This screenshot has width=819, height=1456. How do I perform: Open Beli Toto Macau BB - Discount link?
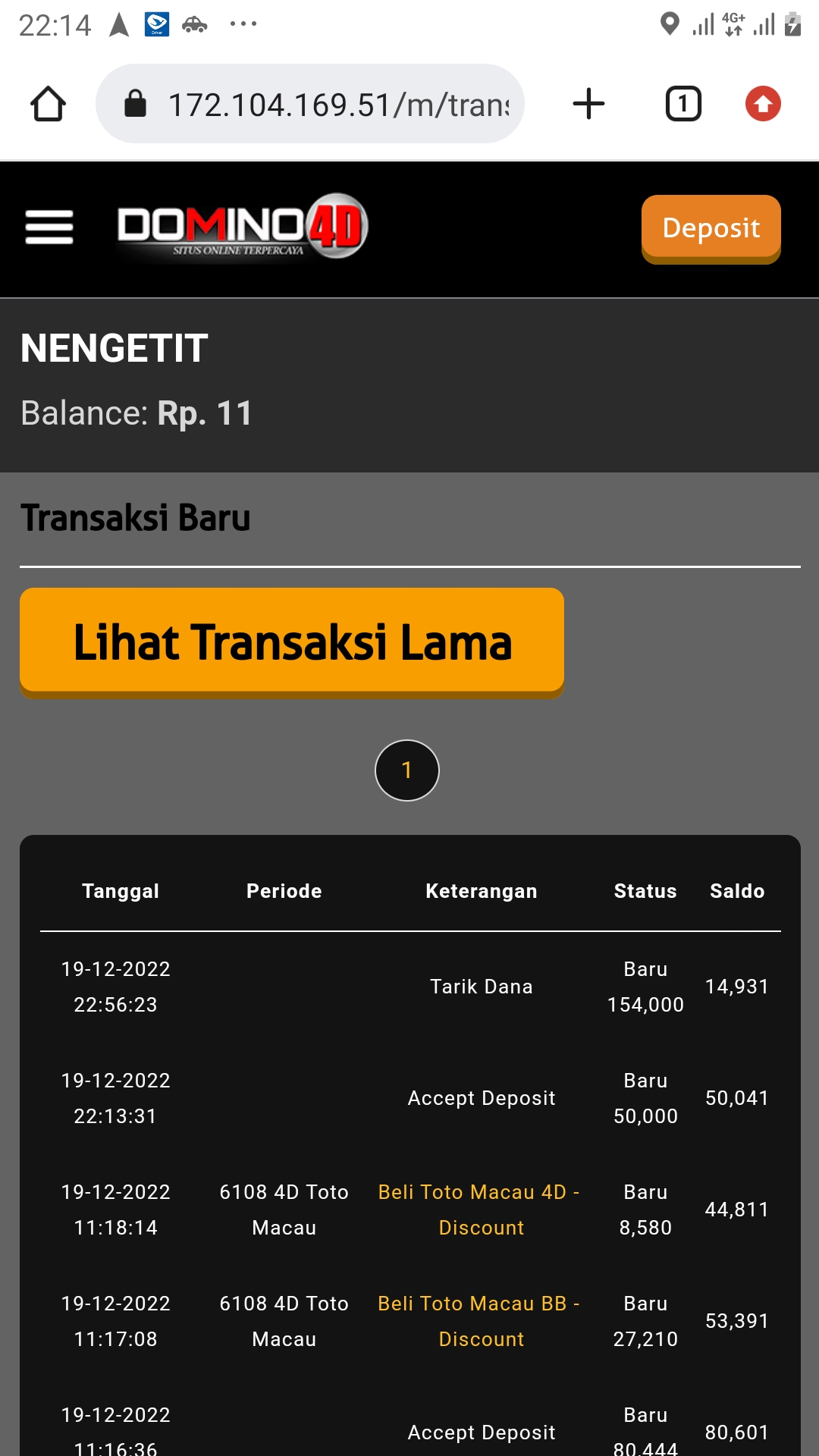480,1321
